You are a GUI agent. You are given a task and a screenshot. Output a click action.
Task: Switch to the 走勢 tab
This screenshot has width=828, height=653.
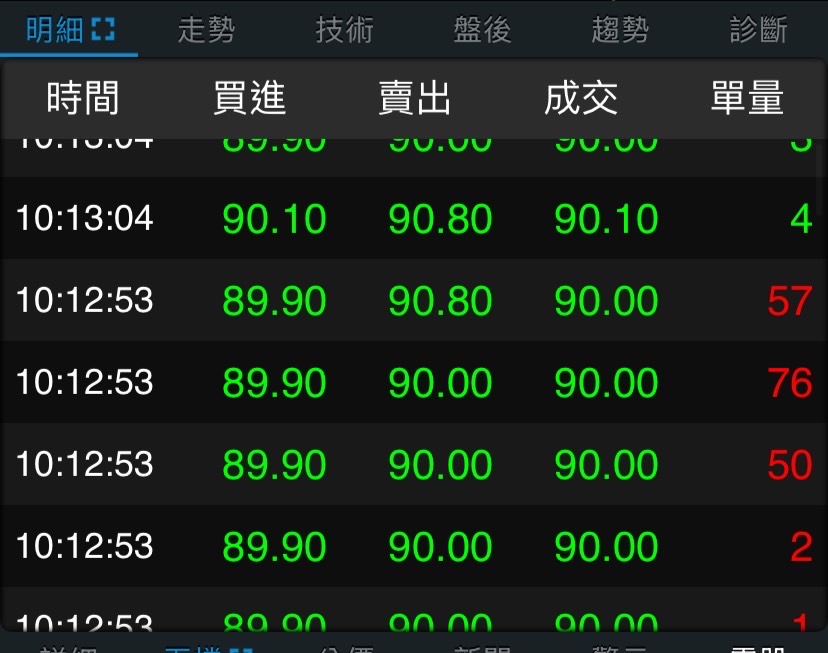(206, 30)
